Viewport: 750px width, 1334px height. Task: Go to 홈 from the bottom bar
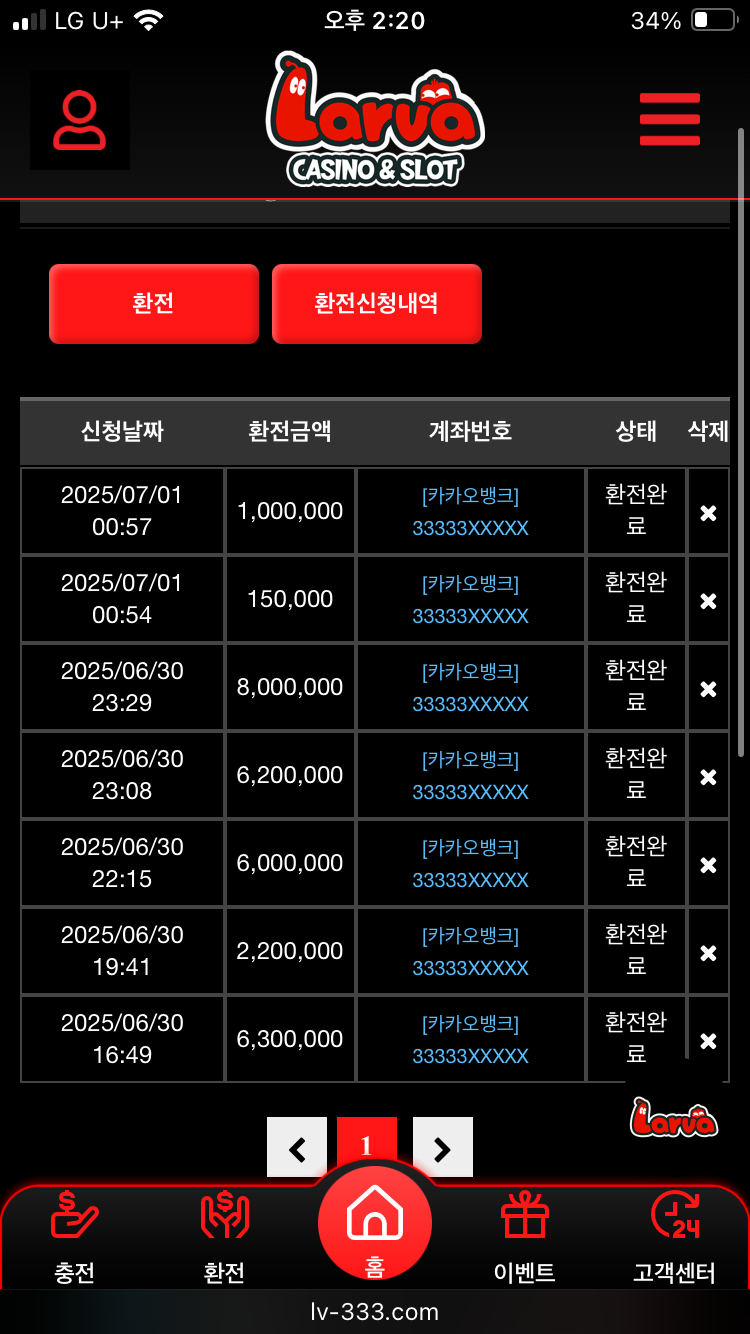point(375,1224)
